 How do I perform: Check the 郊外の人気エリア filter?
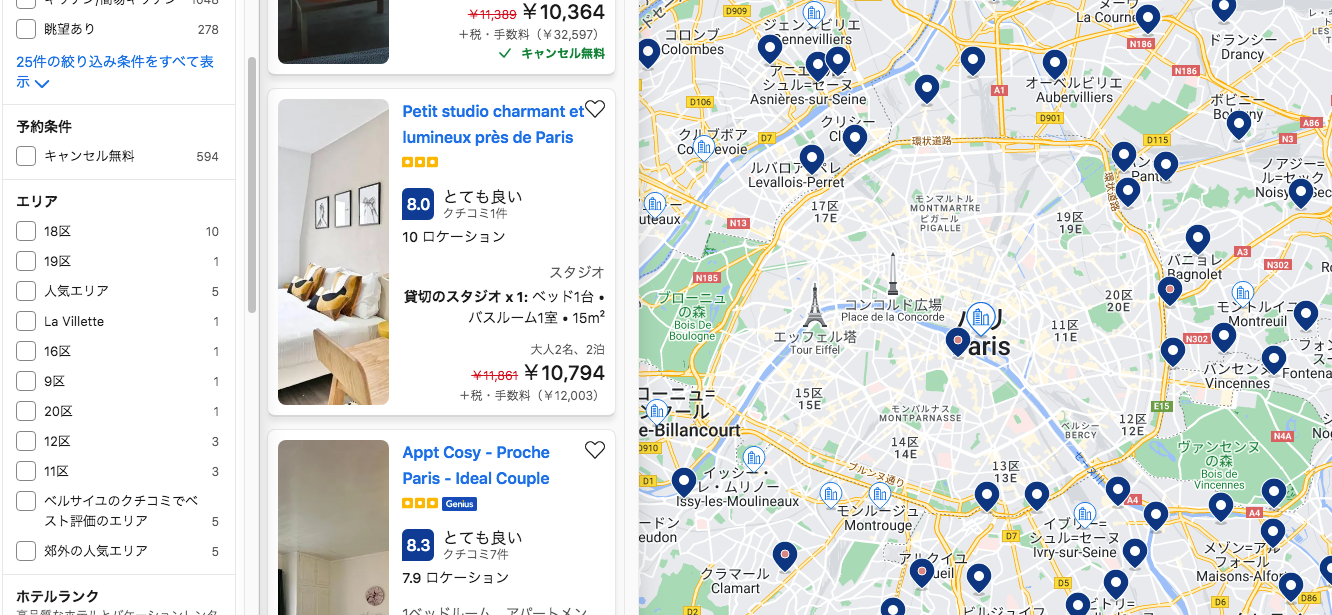(26, 551)
